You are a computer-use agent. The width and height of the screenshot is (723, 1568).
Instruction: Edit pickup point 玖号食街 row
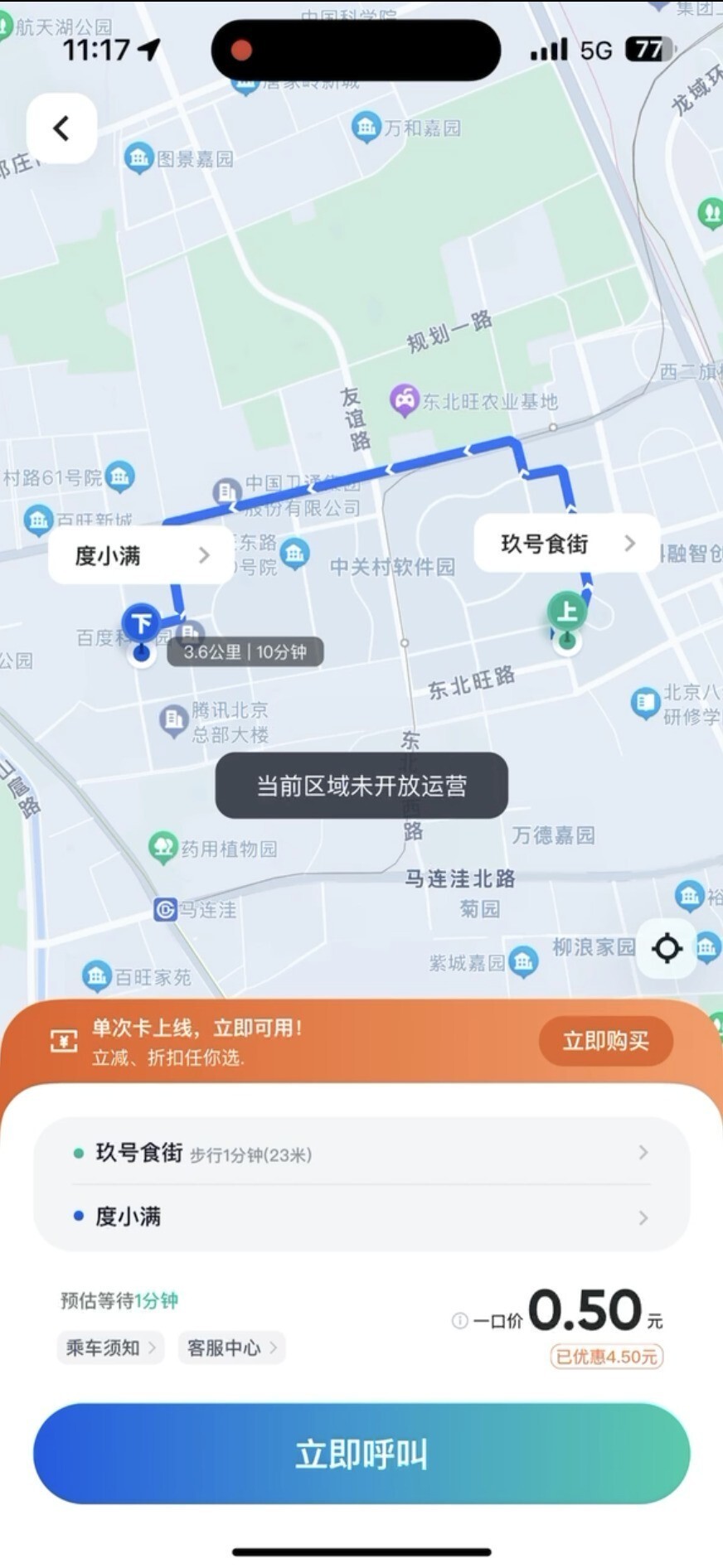click(361, 1153)
